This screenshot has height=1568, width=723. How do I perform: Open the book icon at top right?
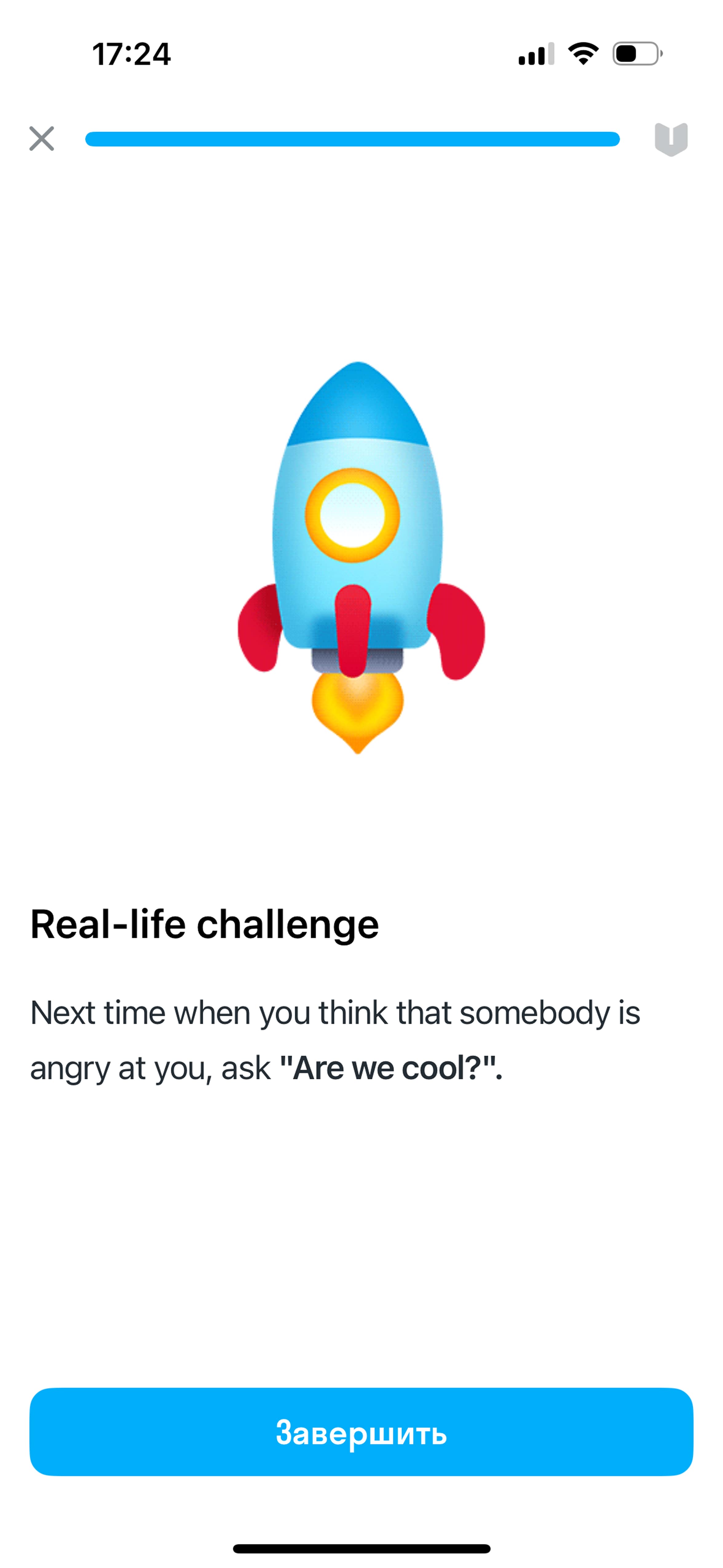(x=671, y=139)
